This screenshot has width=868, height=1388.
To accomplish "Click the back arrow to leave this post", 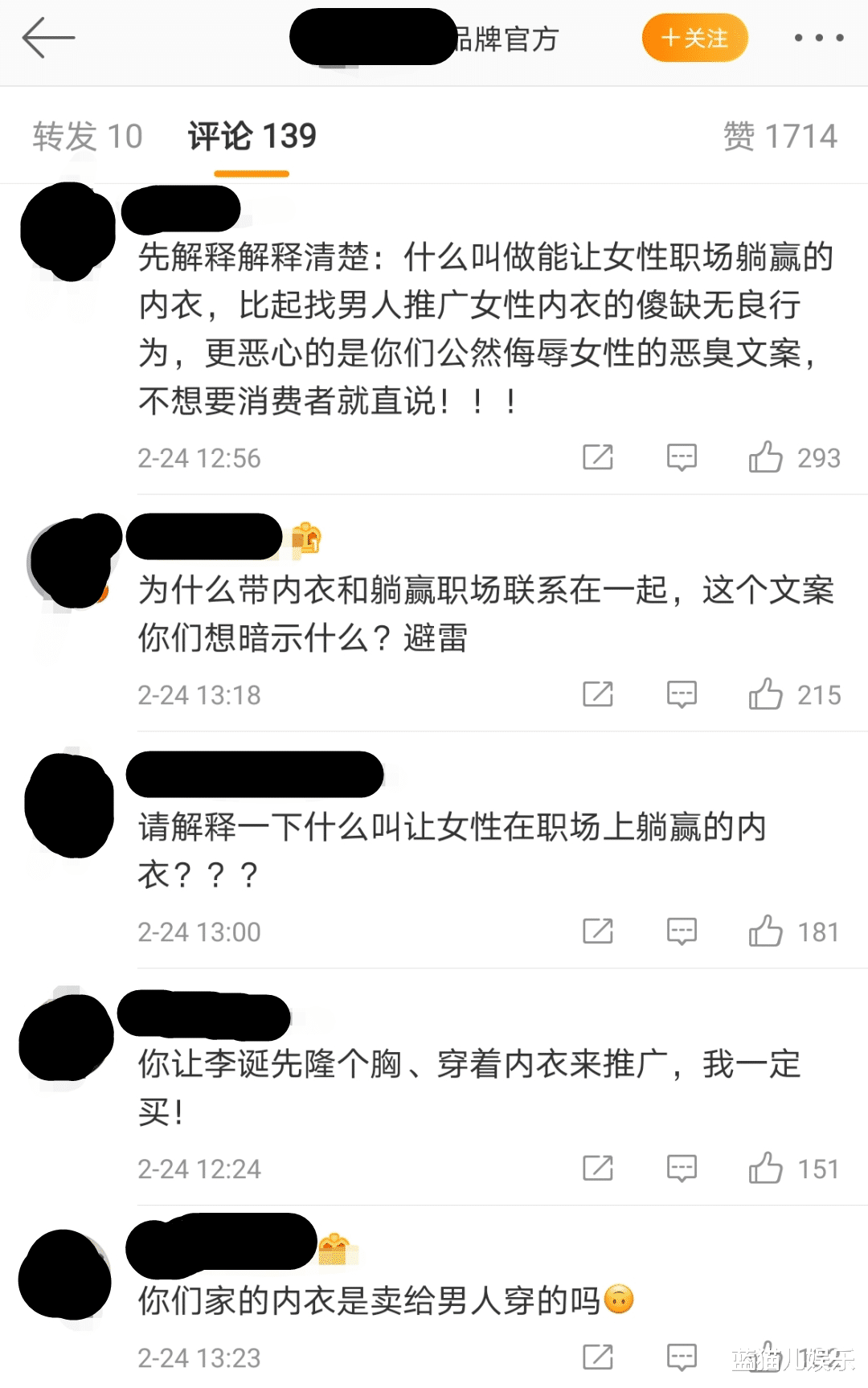I will [x=50, y=36].
